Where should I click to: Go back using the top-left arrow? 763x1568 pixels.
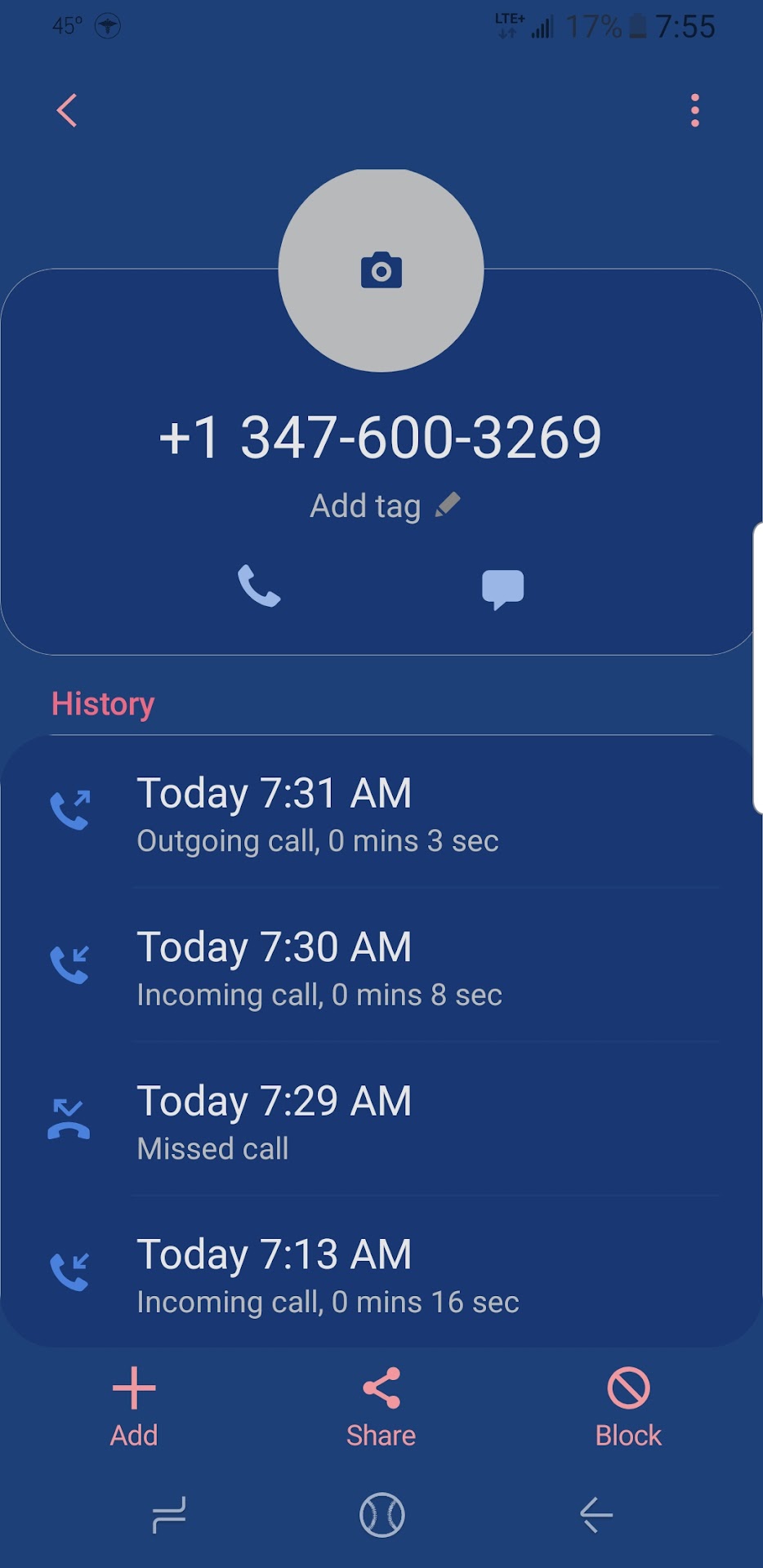click(67, 110)
